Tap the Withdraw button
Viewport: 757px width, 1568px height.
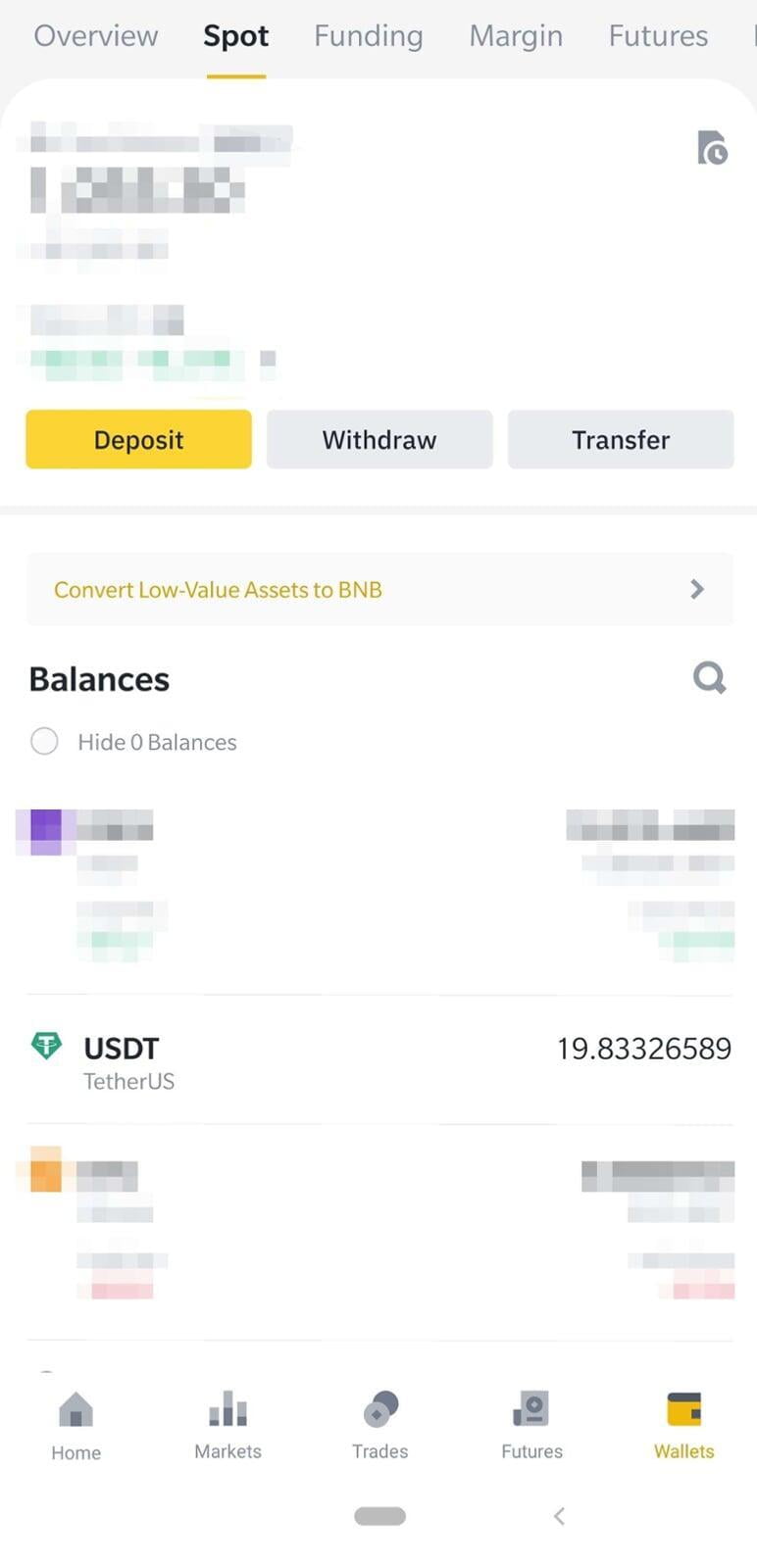tap(379, 440)
